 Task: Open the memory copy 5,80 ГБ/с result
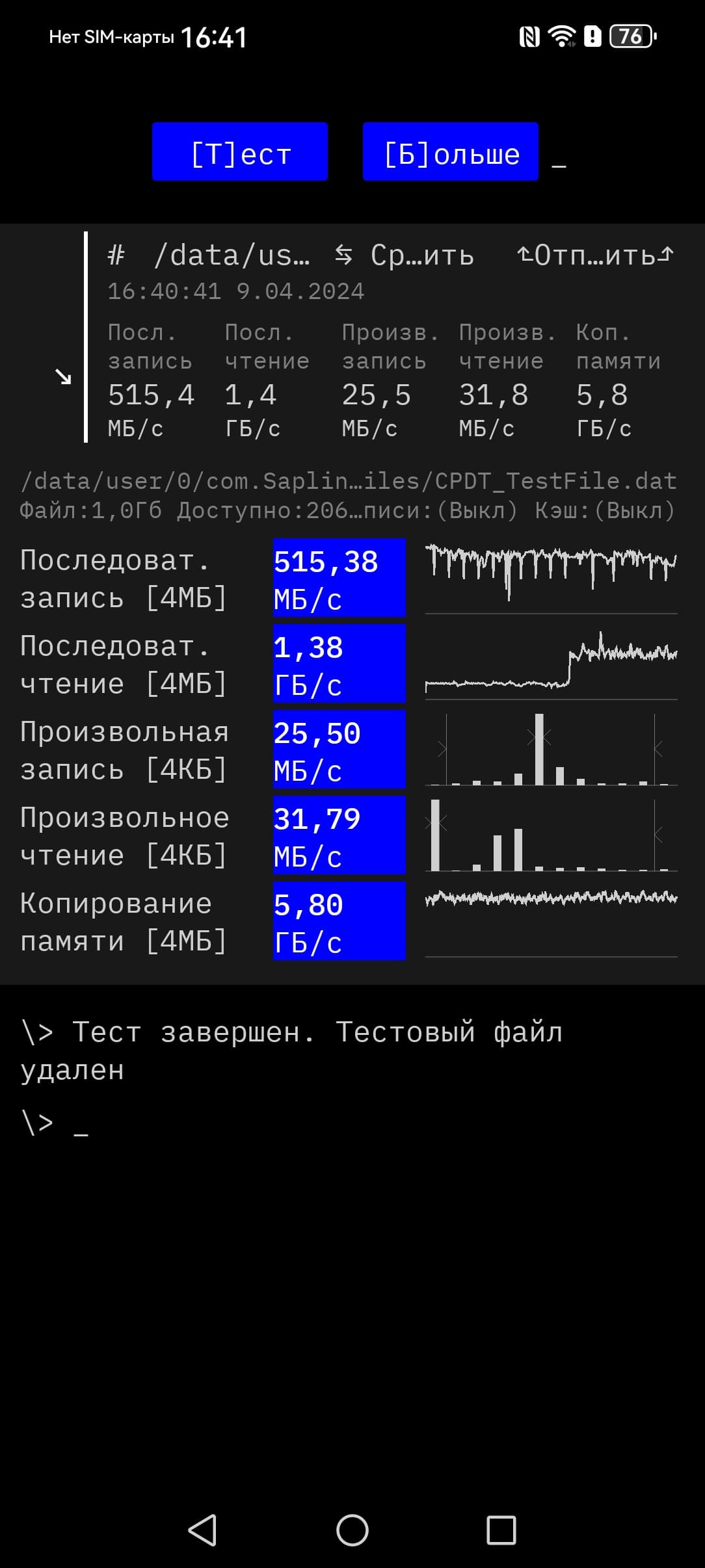pyautogui.click(x=339, y=921)
